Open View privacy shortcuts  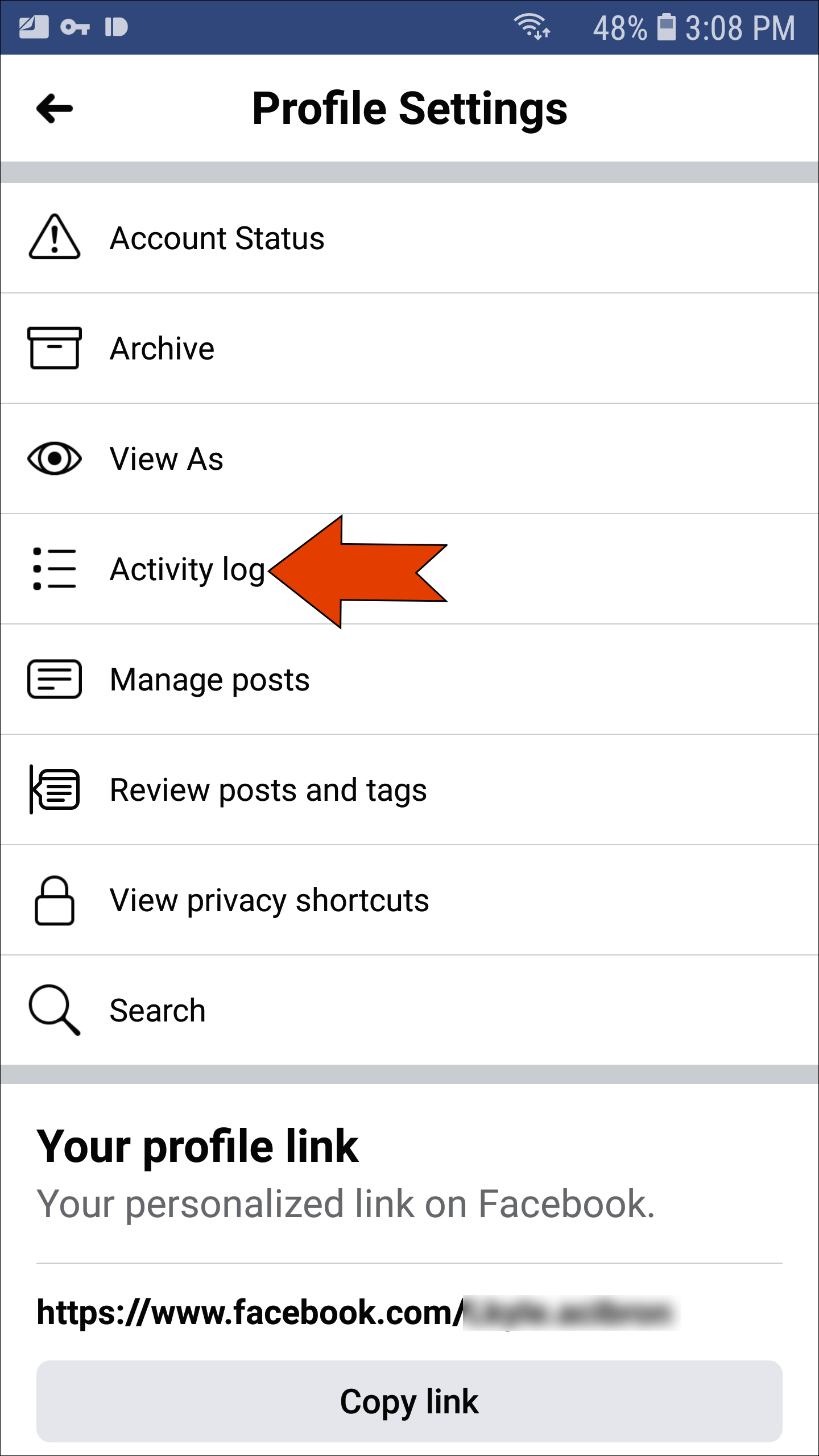268,900
